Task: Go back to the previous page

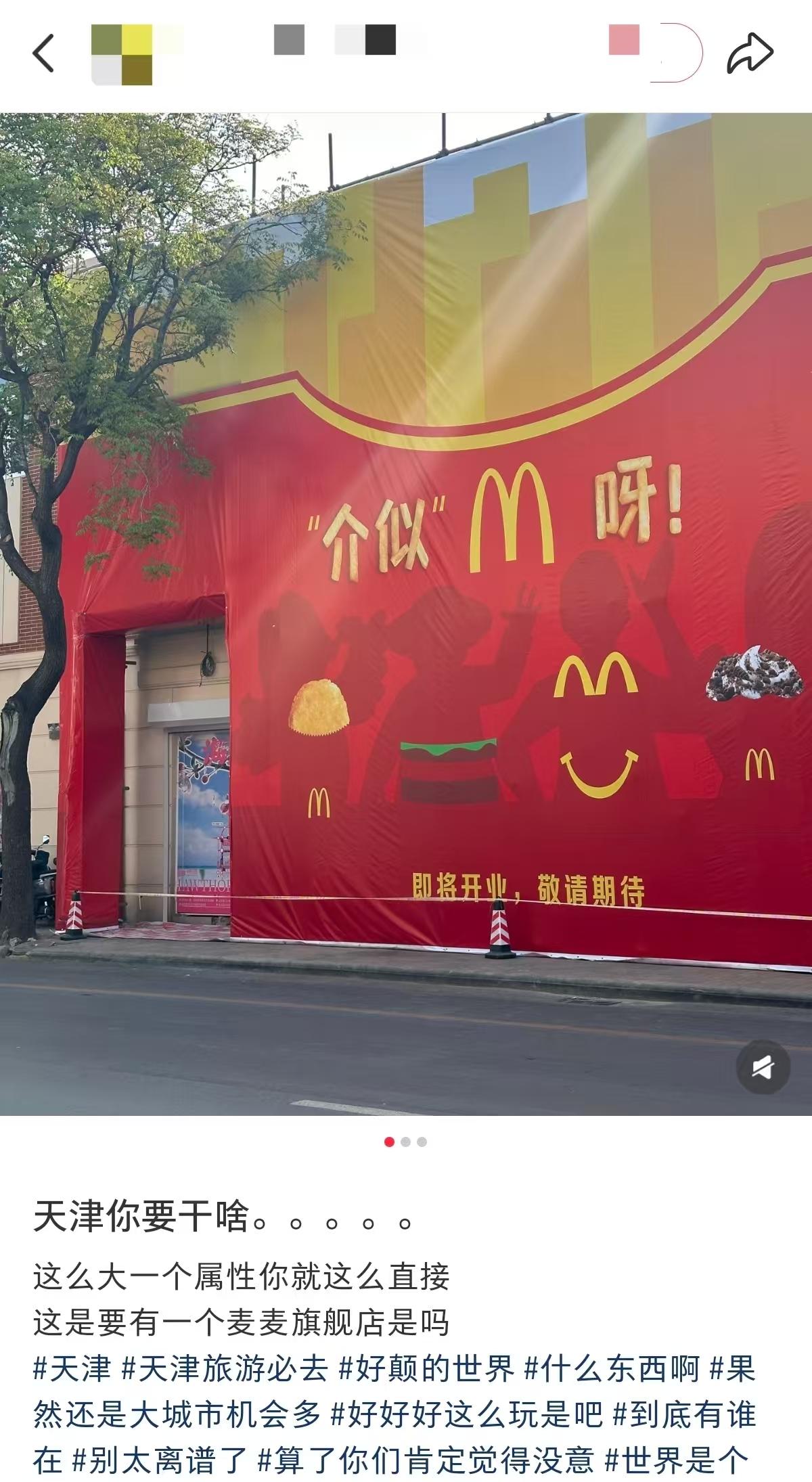Action: point(44,53)
